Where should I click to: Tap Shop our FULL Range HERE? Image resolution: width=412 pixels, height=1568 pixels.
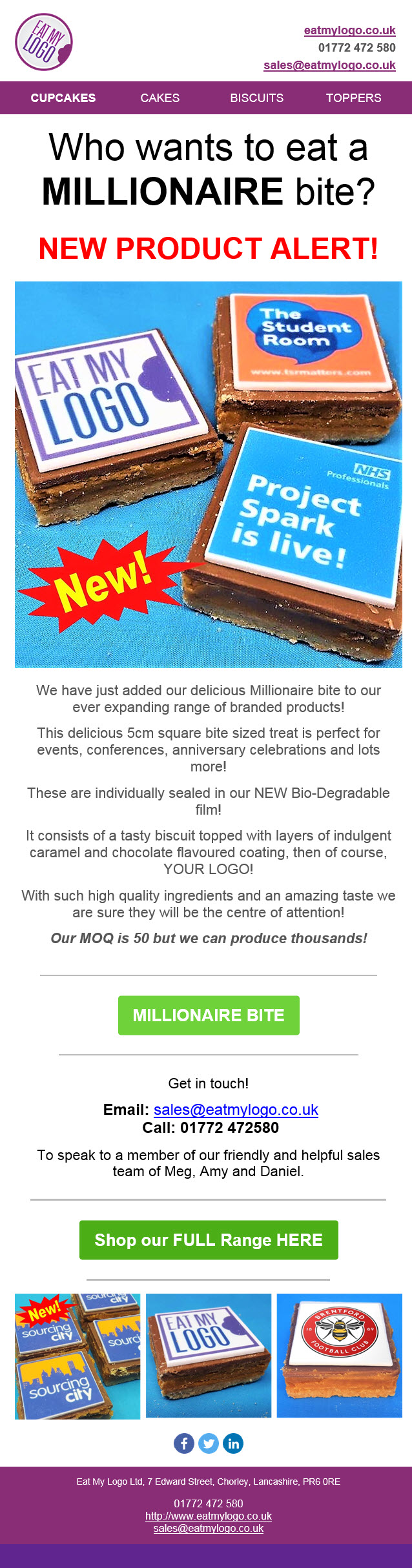click(209, 1239)
